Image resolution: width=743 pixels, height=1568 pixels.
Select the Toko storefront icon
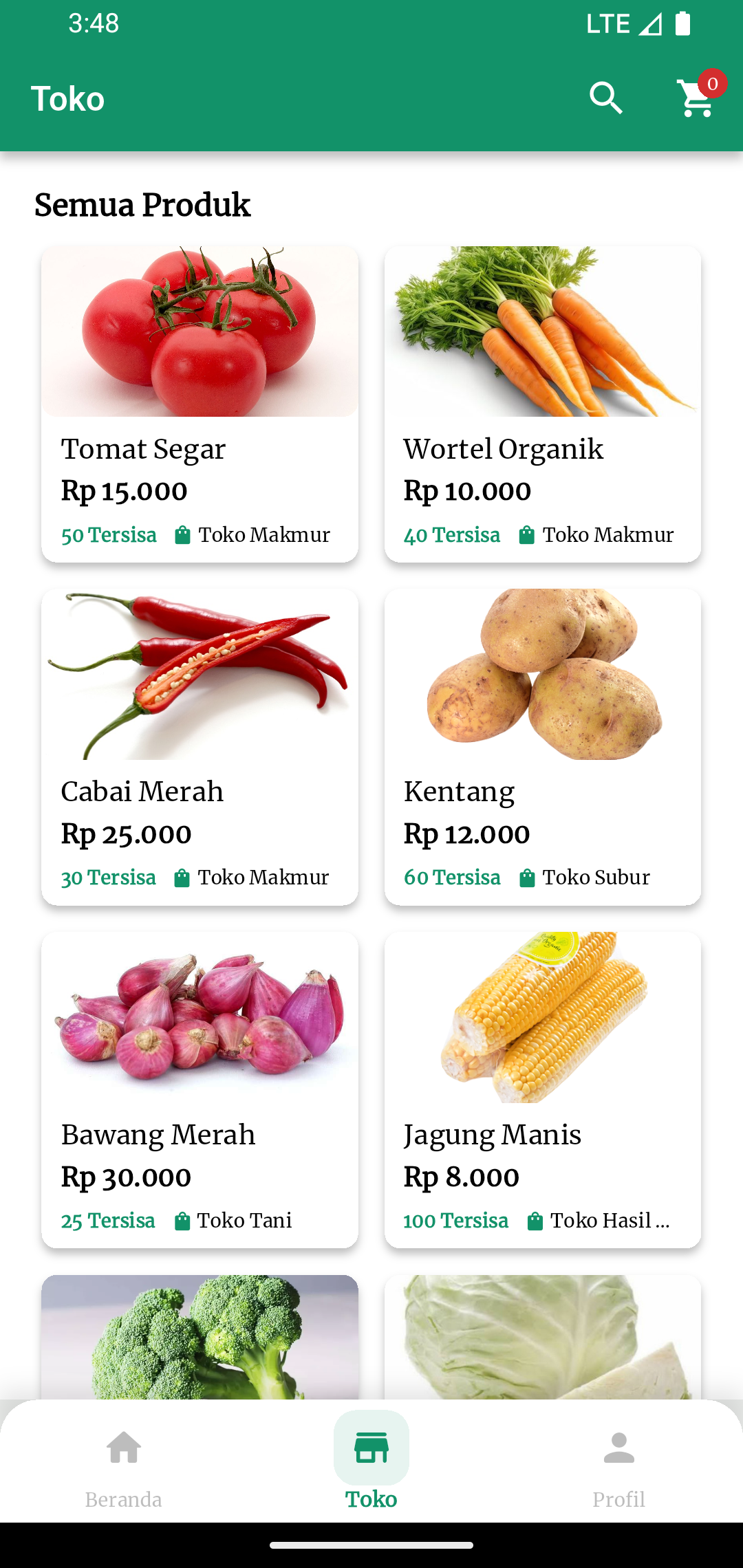pos(371,1448)
